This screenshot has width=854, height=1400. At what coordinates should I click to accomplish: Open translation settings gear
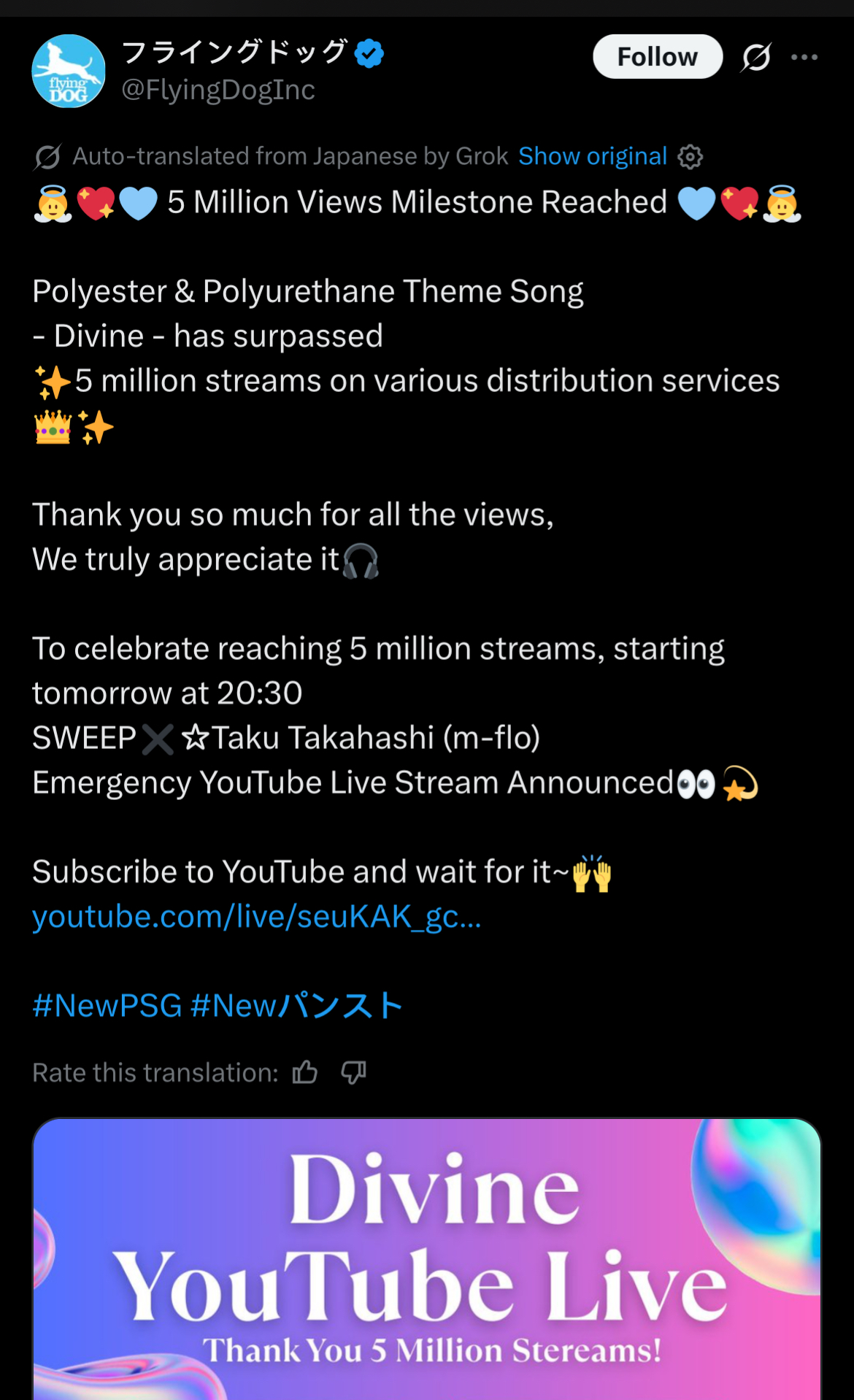(690, 156)
